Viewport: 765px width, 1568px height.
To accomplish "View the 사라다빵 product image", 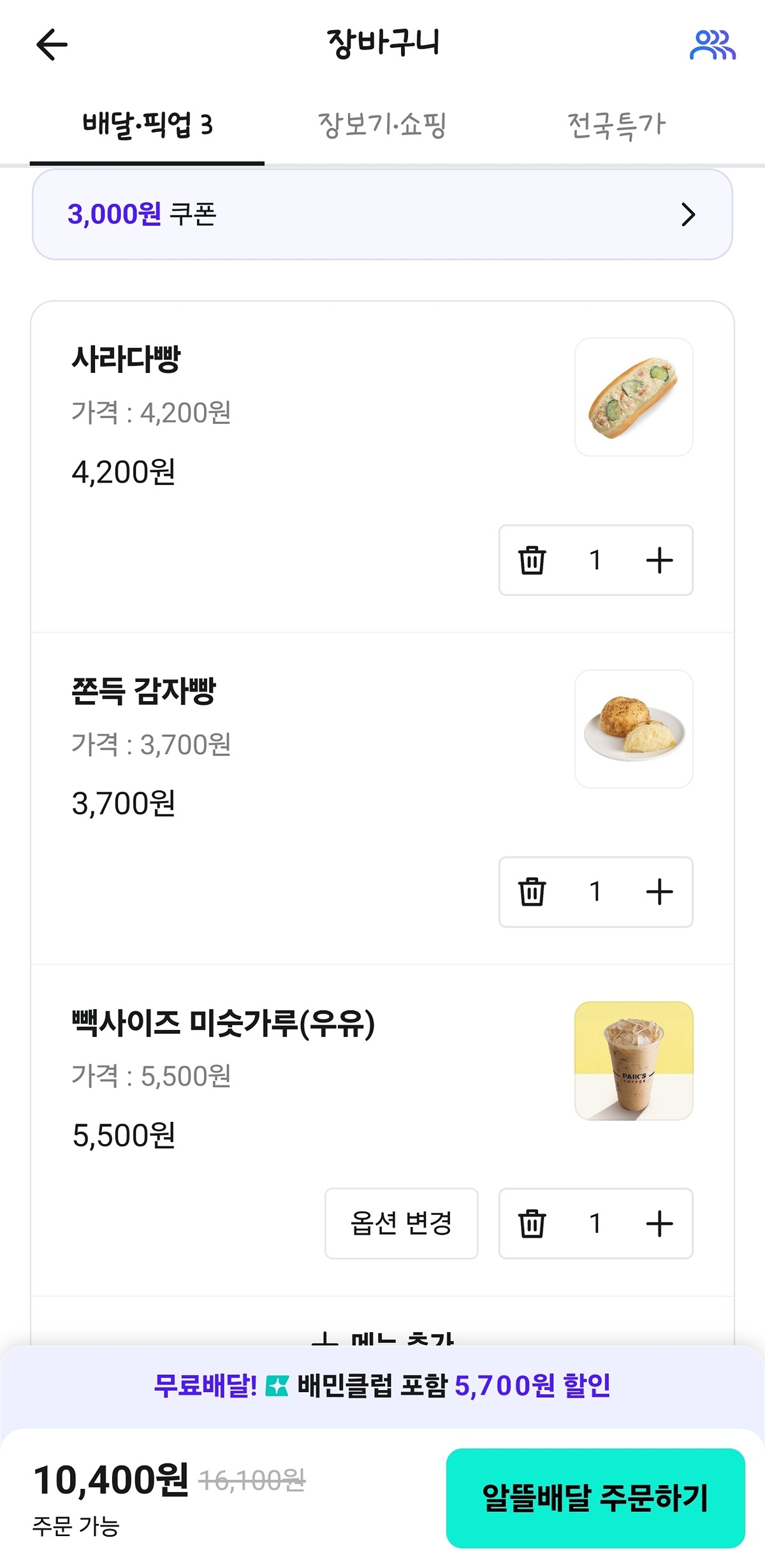I will pyautogui.click(x=634, y=397).
